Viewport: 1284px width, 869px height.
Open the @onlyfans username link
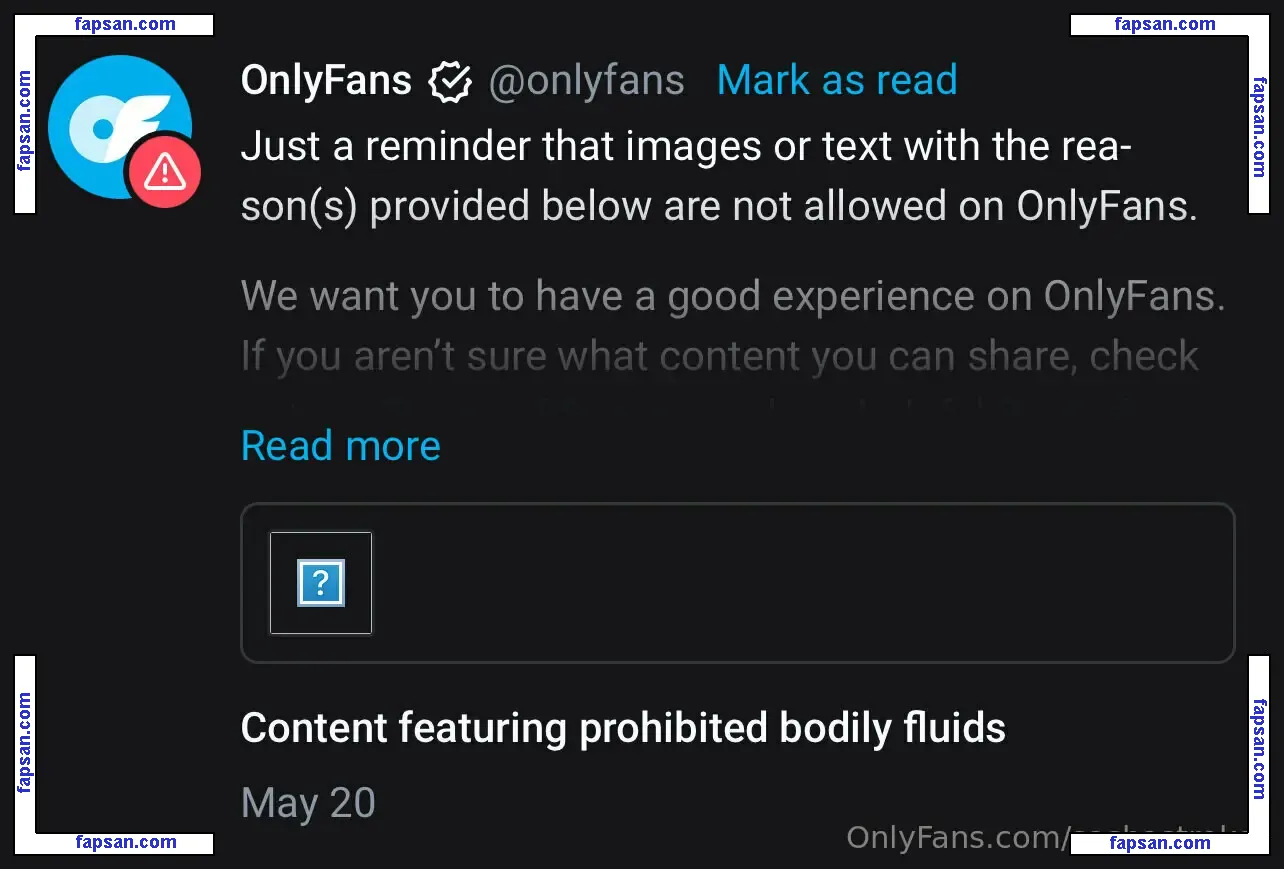pyautogui.click(x=586, y=80)
